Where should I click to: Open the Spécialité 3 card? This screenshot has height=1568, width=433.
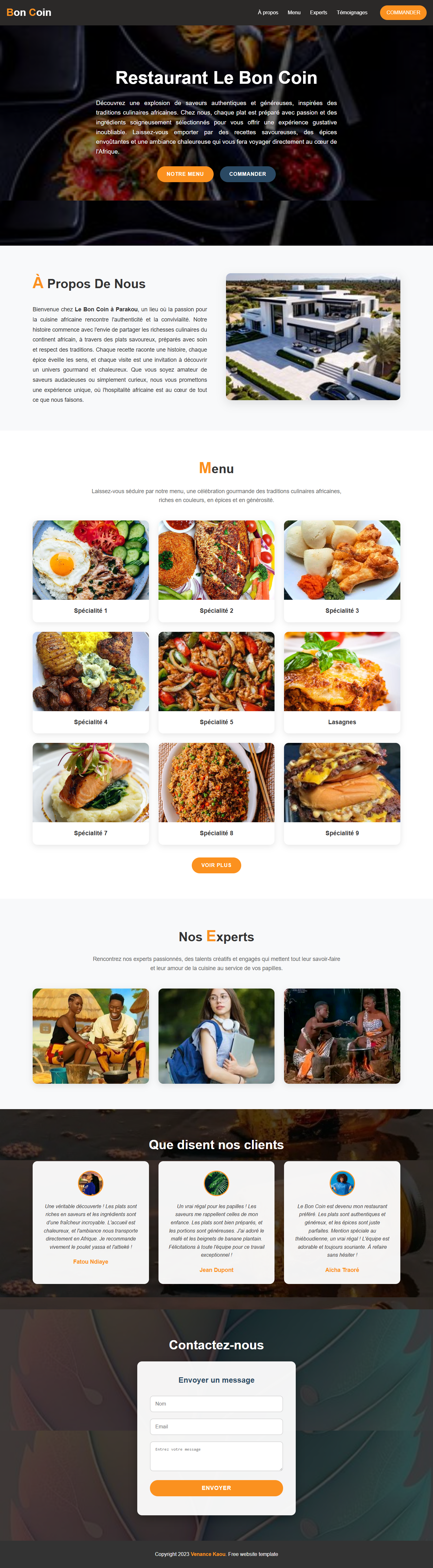click(342, 570)
